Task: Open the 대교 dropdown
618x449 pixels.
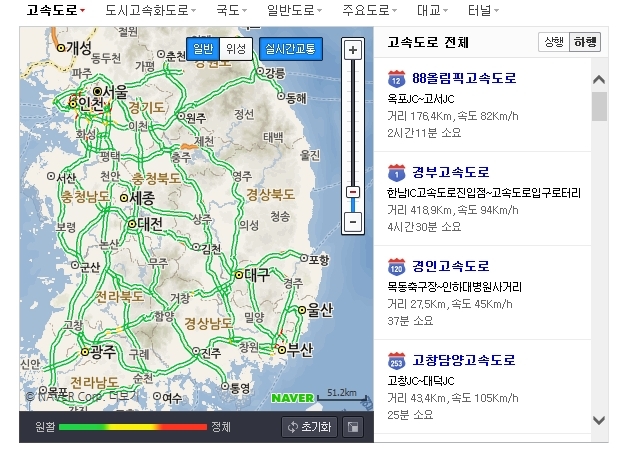Action: coord(432,10)
